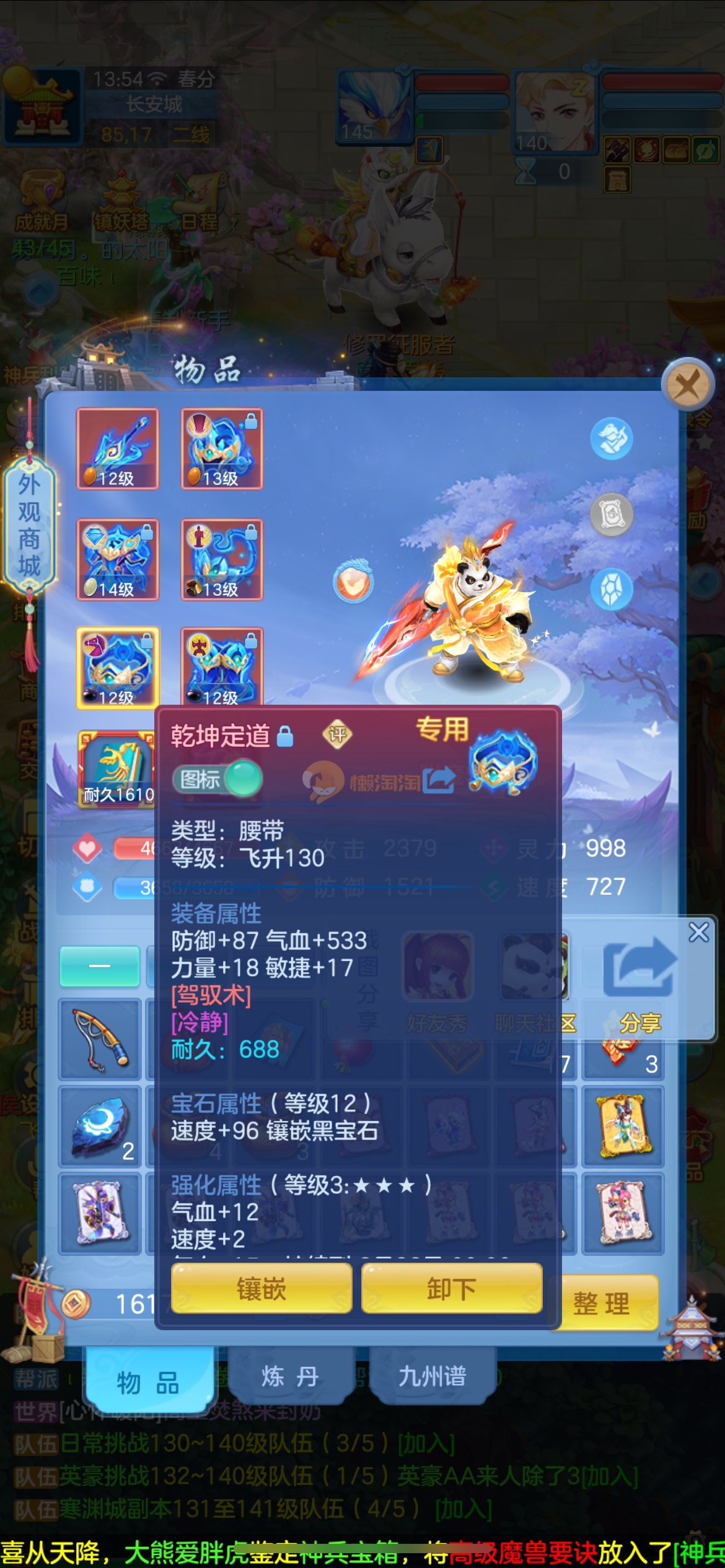Viewport: 725px width, 1568px height.
Task: Join the 寒渊城副本 team via 加入
Action: pos(463,1509)
